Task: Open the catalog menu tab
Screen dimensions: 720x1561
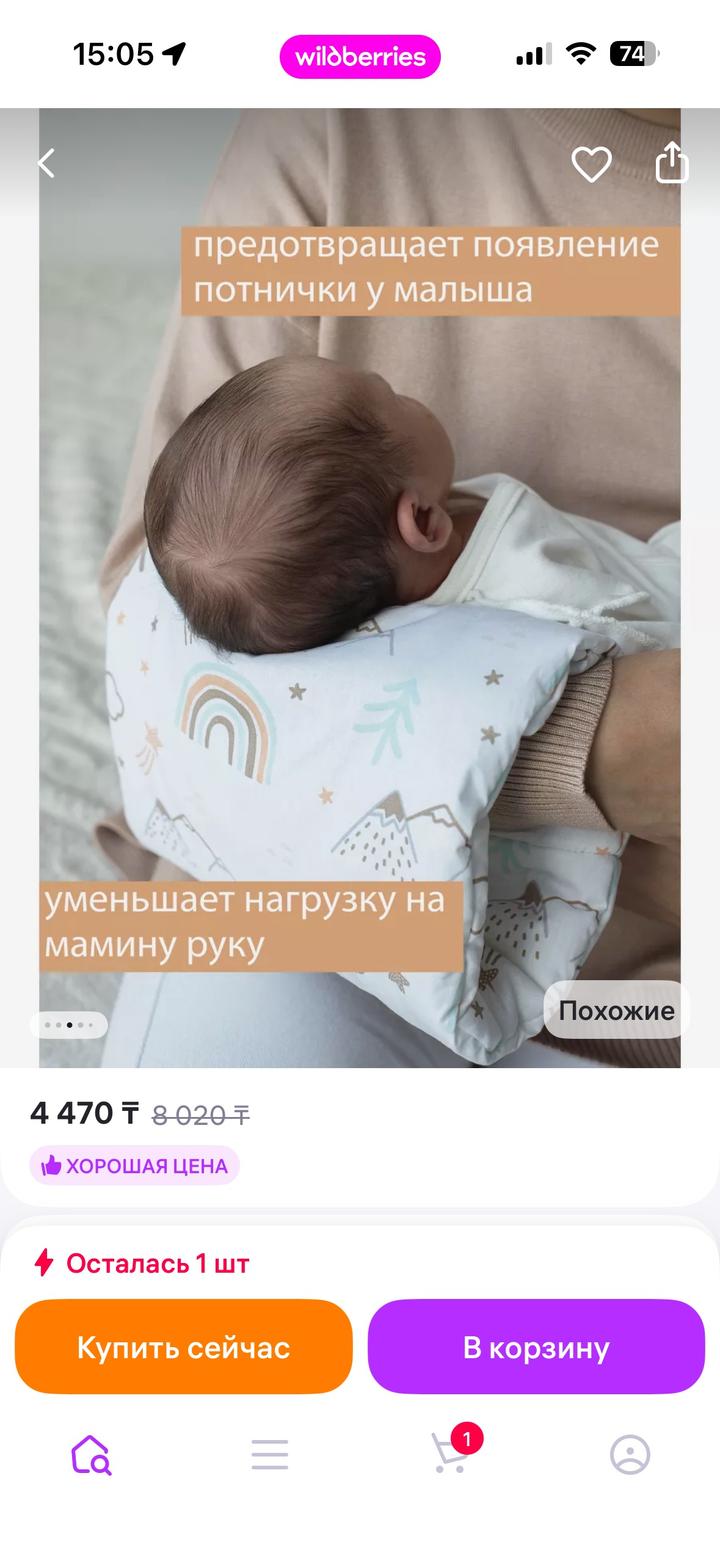Action: click(270, 1455)
